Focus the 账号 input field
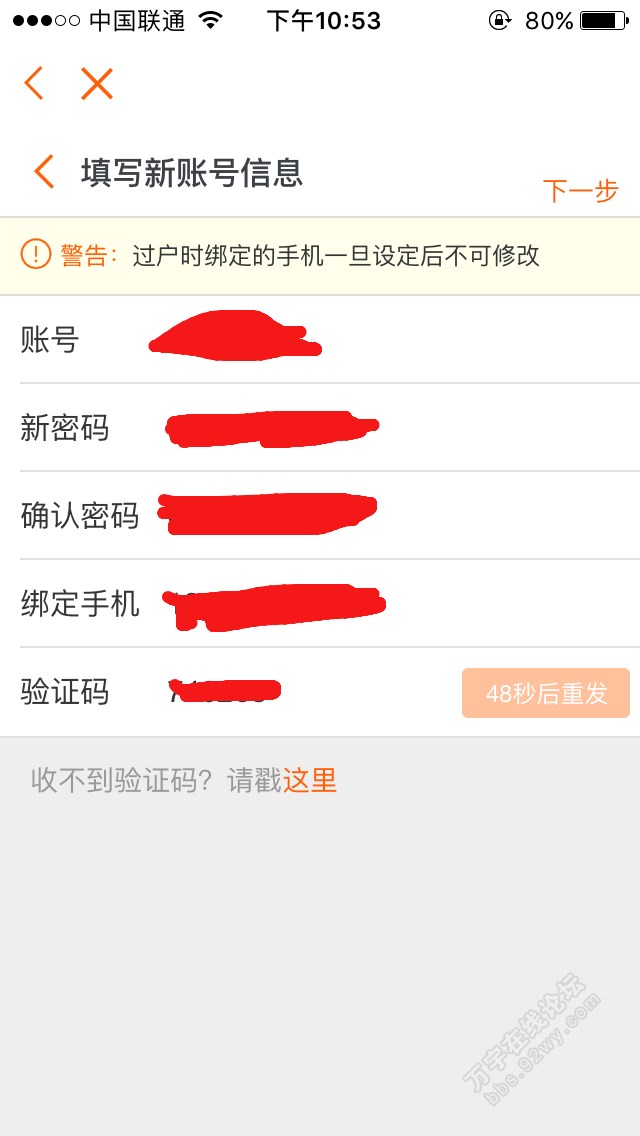Viewport: 640px width, 1136px height. [x=380, y=341]
